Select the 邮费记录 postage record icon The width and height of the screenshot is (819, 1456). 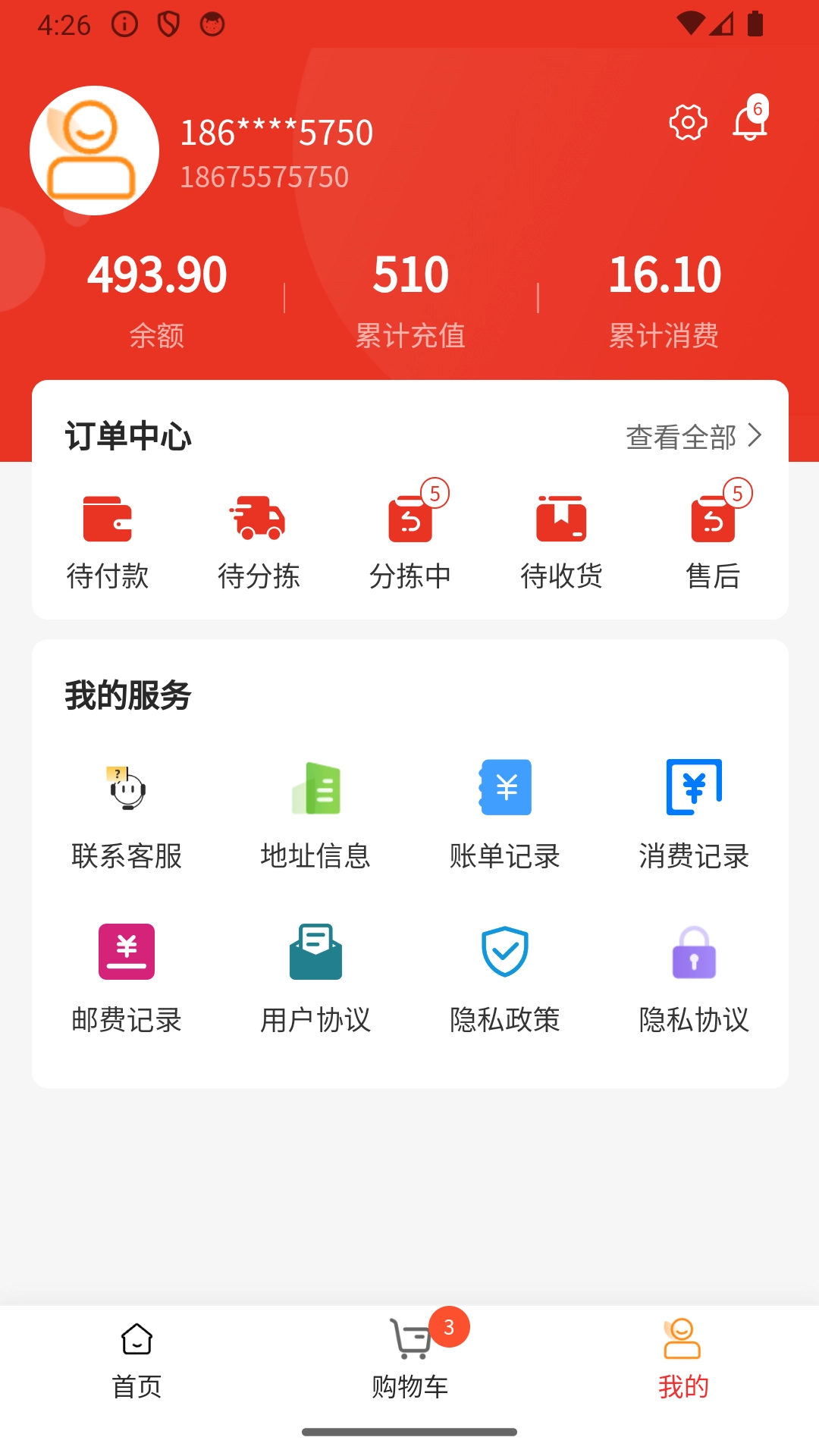click(x=126, y=952)
